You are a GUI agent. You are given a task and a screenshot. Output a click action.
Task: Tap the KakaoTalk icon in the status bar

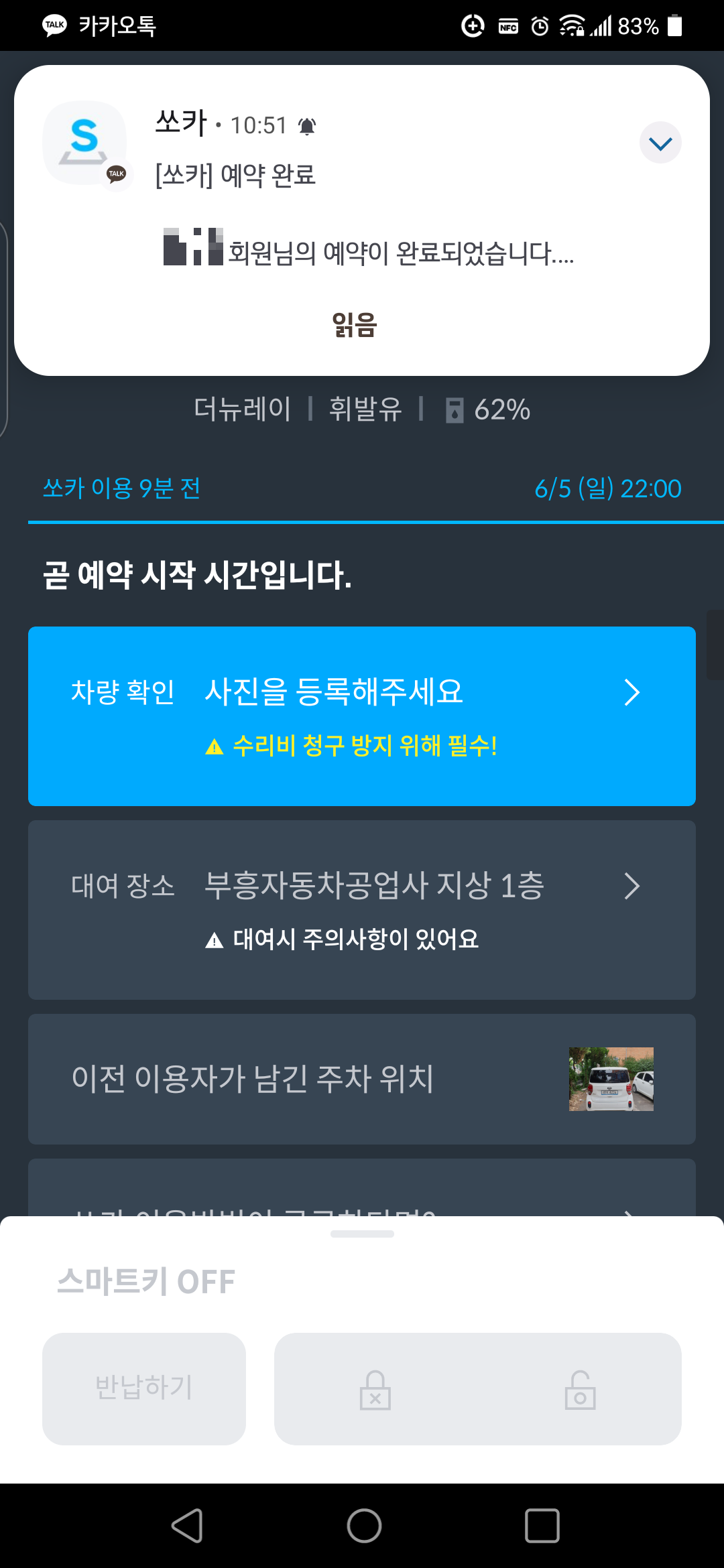pyautogui.click(x=54, y=25)
